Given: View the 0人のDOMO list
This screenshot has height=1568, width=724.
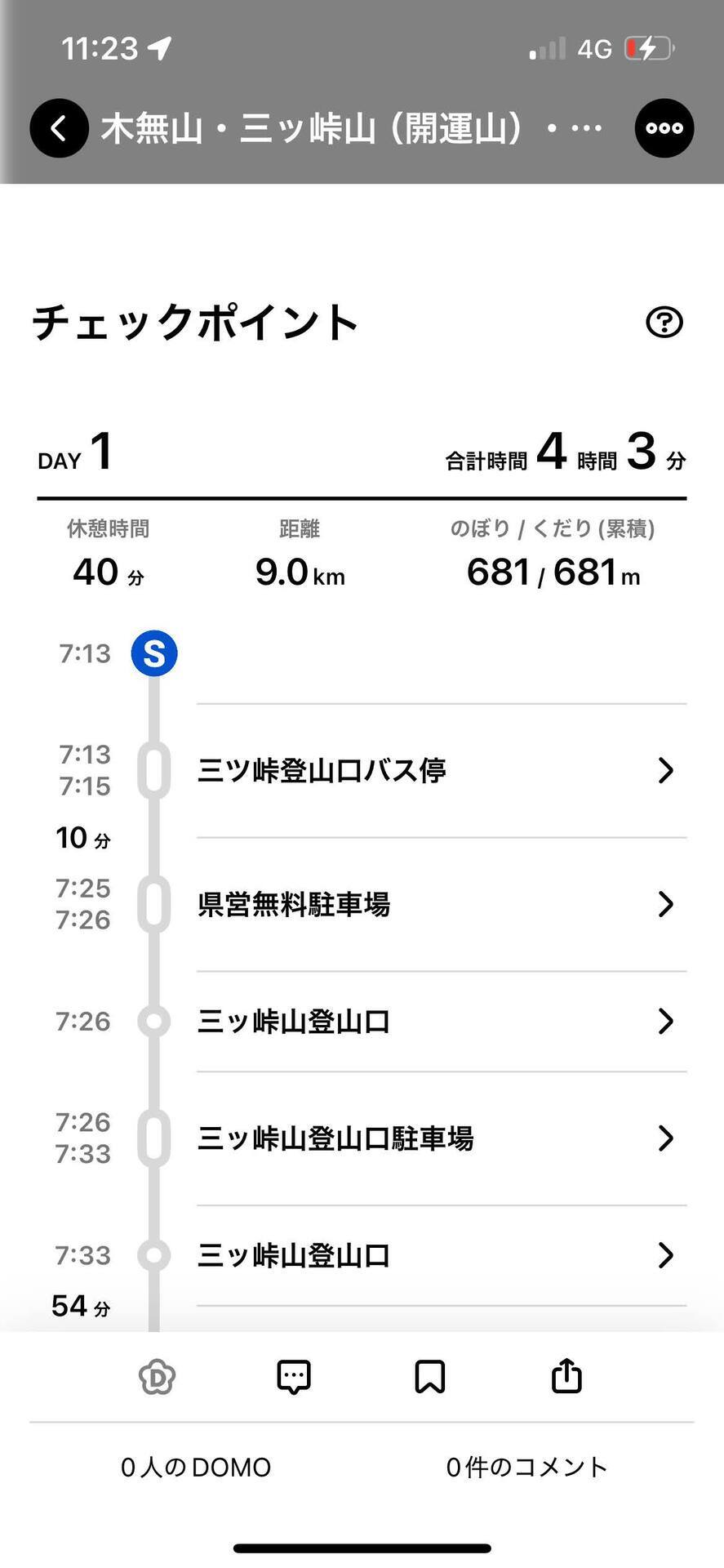Looking at the screenshot, I should (x=196, y=1468).
